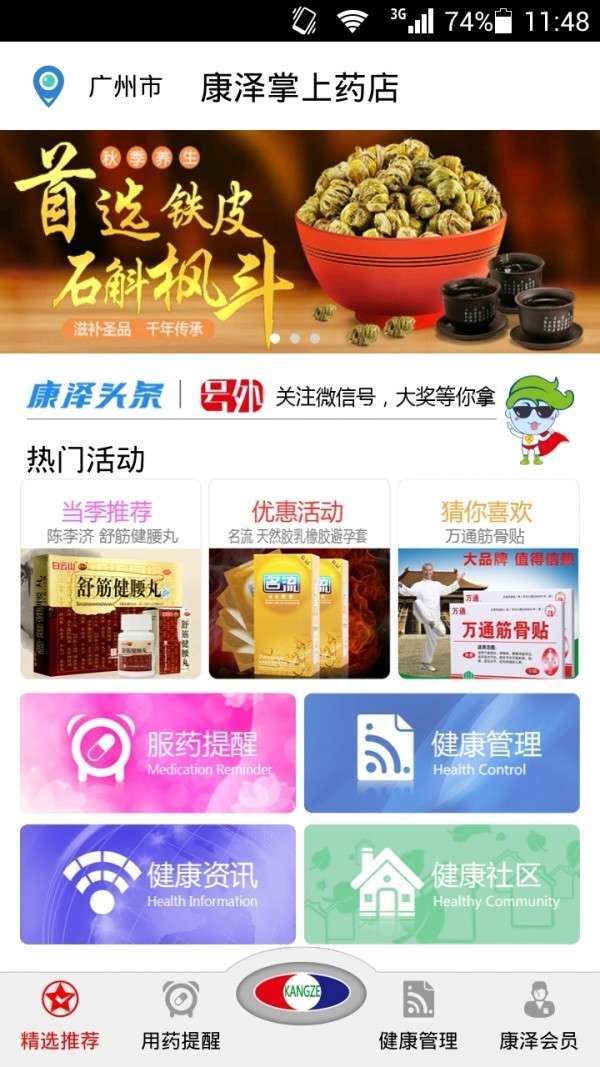Switch to the 健康管理 bottom tab

click(418, 1016)
